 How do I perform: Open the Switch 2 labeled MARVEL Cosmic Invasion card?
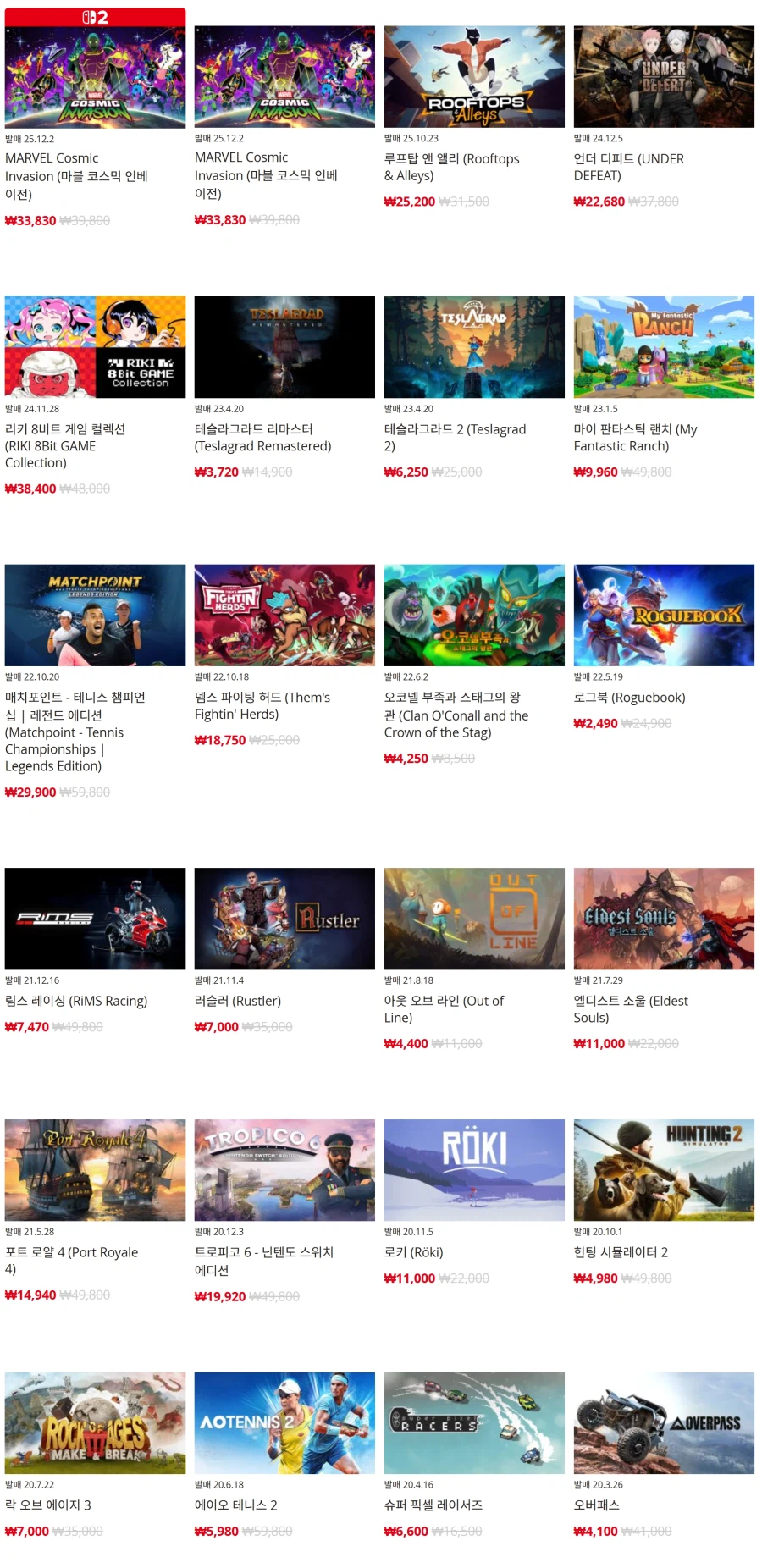(95, 78)
